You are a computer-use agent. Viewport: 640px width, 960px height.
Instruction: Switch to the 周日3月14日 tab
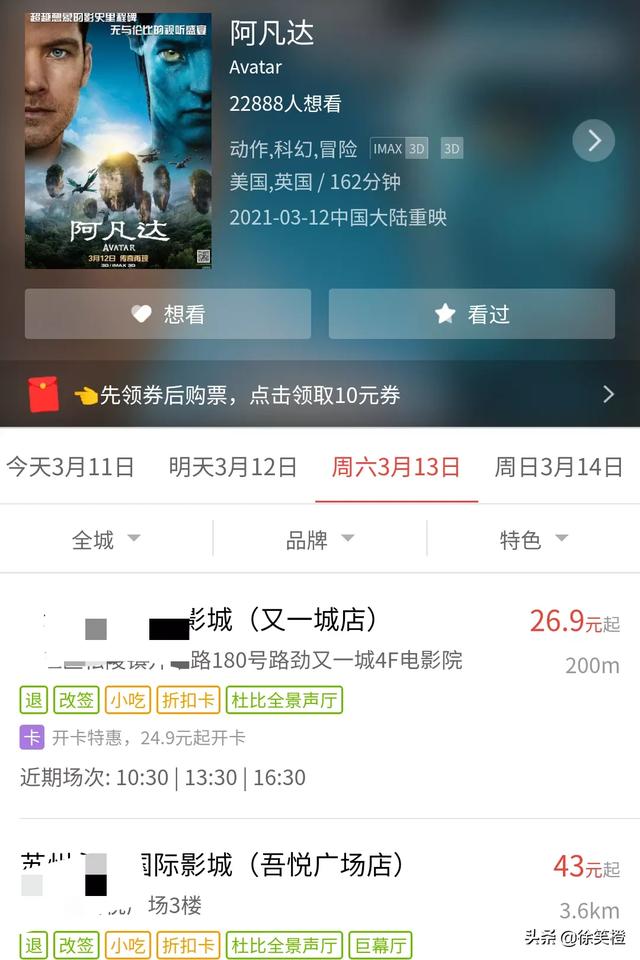tap(558, 467)
